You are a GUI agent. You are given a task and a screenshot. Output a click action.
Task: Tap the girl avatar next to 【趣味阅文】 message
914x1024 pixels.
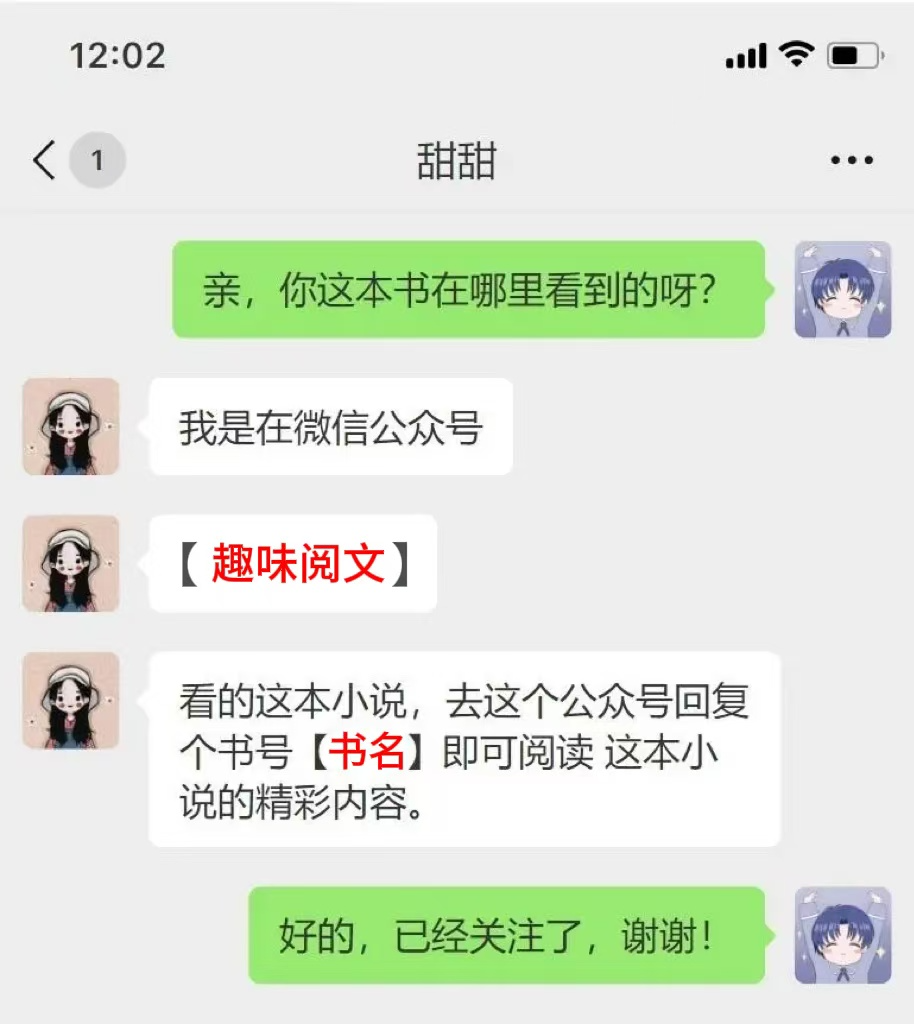tap(70, 563)
